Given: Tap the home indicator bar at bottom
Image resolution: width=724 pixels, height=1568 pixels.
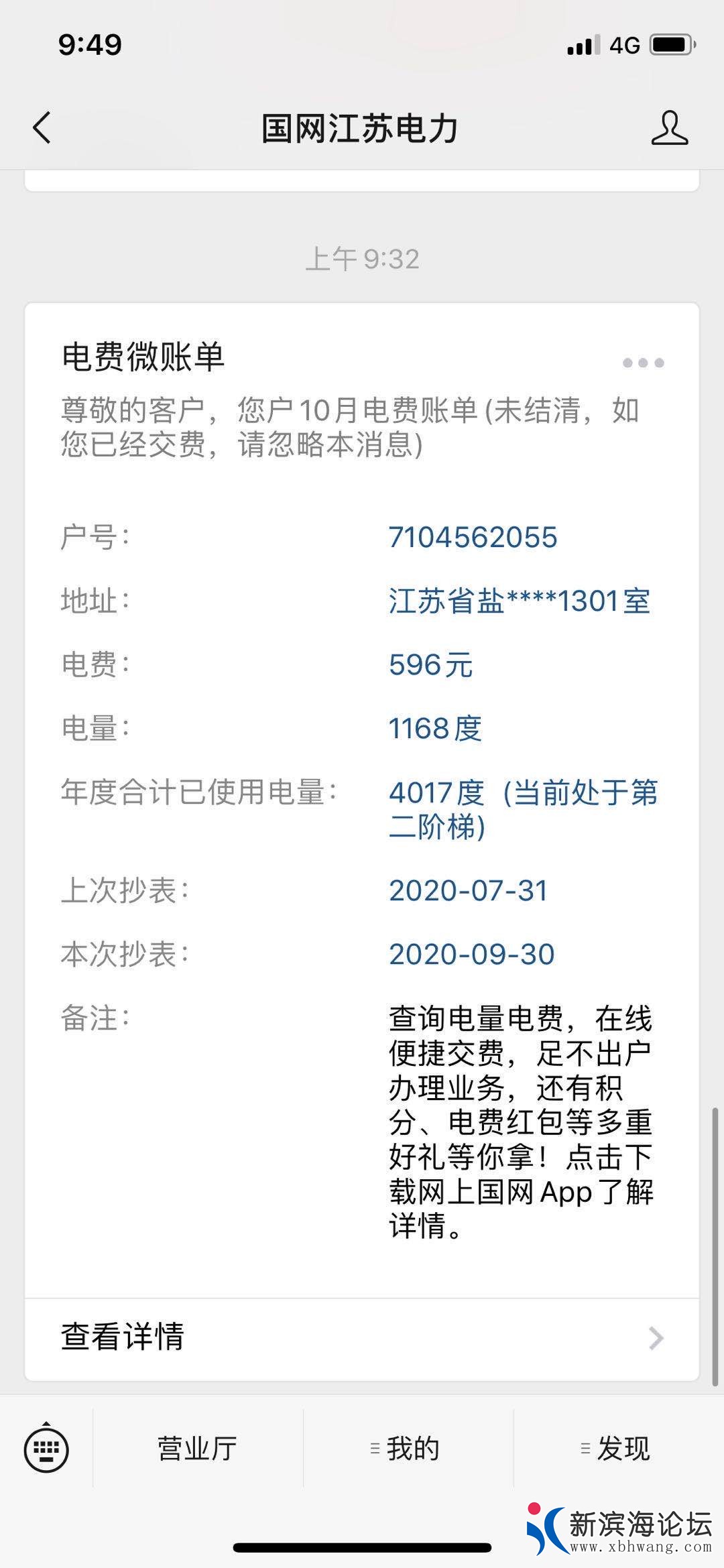Looking at the screenshot, I should tap(362, 1549).
